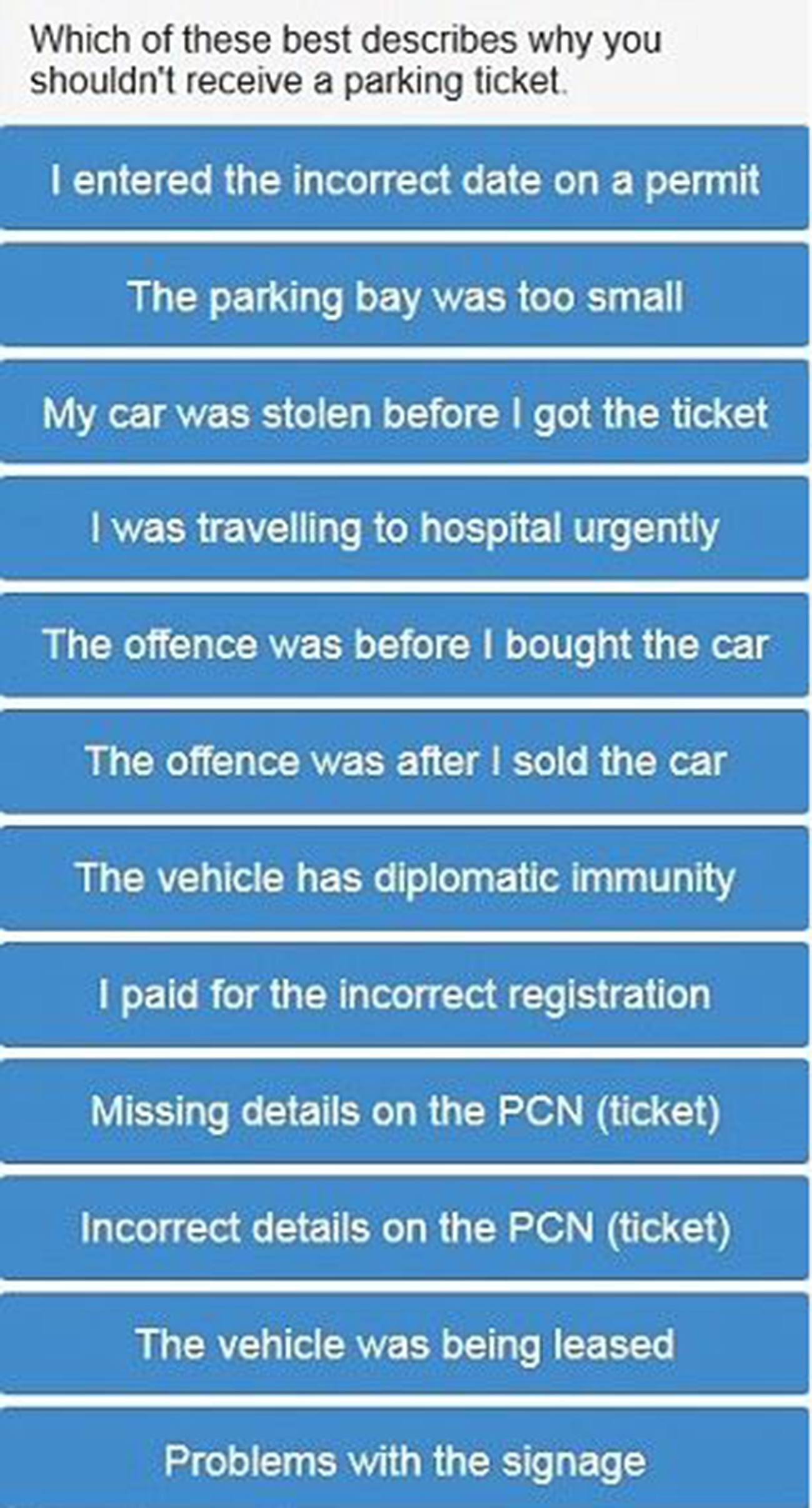Select 'I paid for the incorrect registration'
The image size is (812, 1508).
coord(405,994)
